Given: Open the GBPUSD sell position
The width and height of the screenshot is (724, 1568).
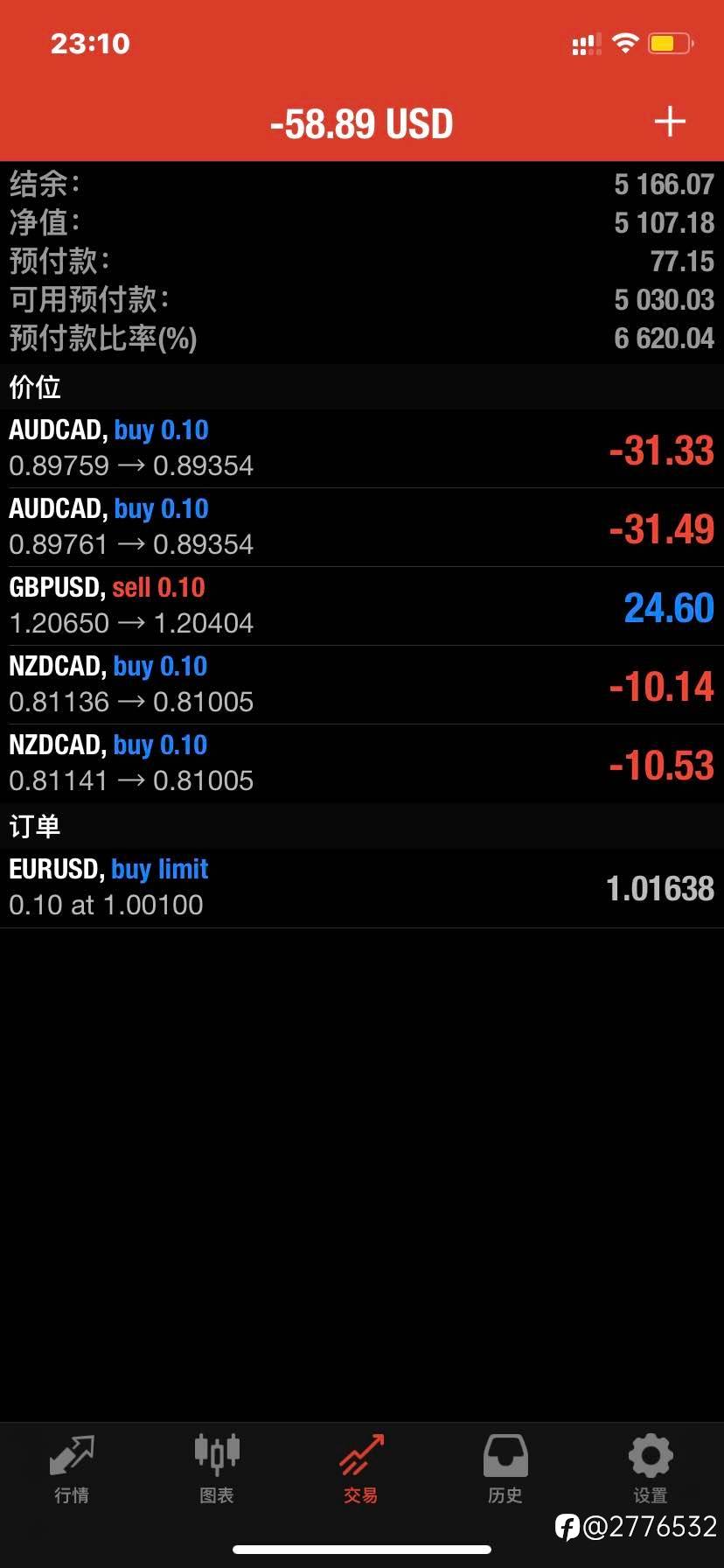Looking at the screenshot, I should click(362, 606).
